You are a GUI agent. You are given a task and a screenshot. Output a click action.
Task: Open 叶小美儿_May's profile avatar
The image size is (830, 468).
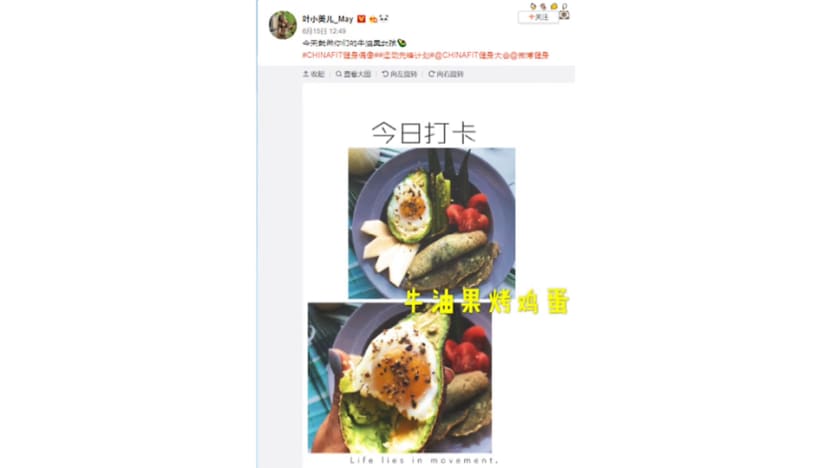pyautogui.click(x=283, y=24)
